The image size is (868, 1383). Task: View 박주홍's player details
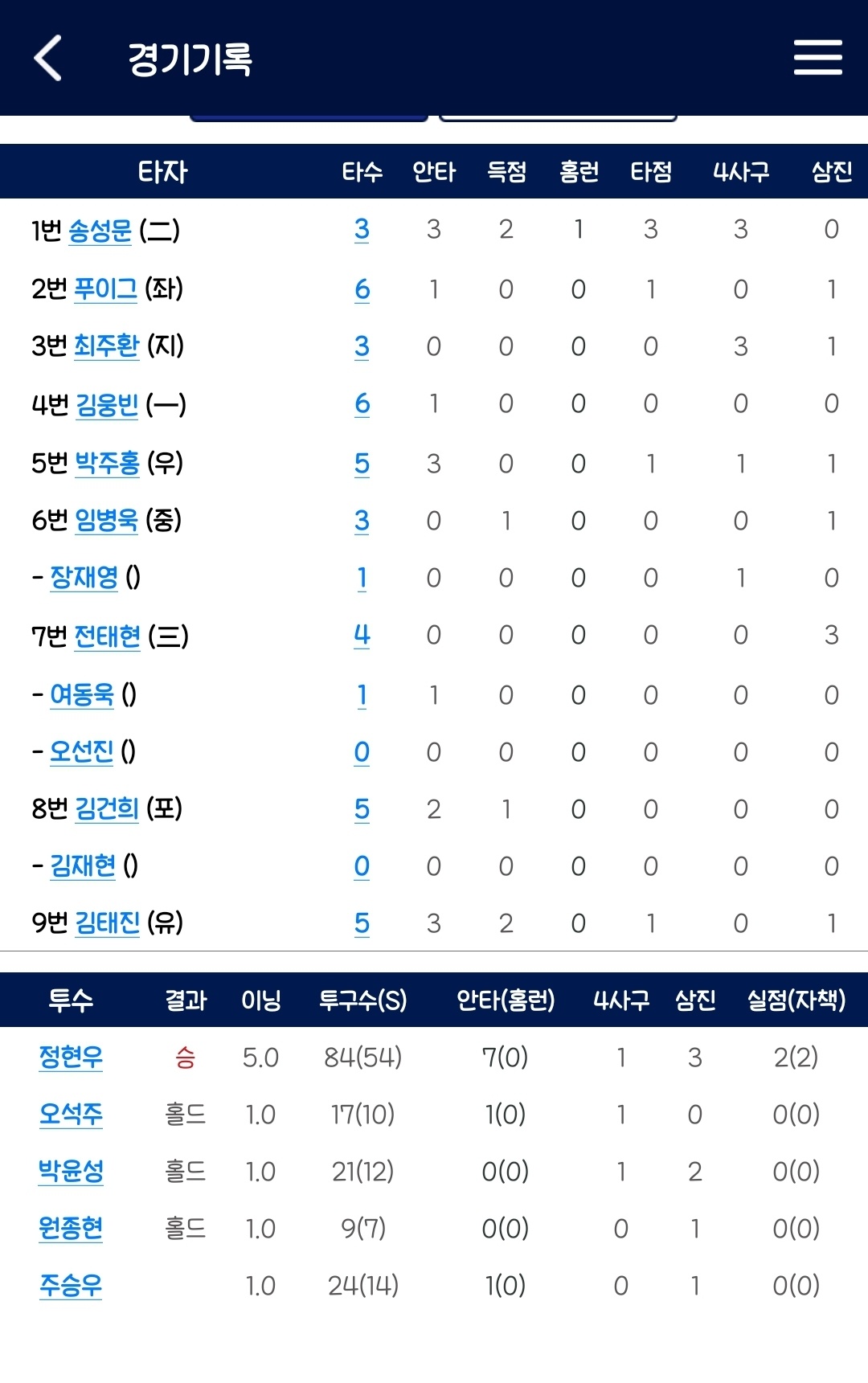(x=107, y=463)
